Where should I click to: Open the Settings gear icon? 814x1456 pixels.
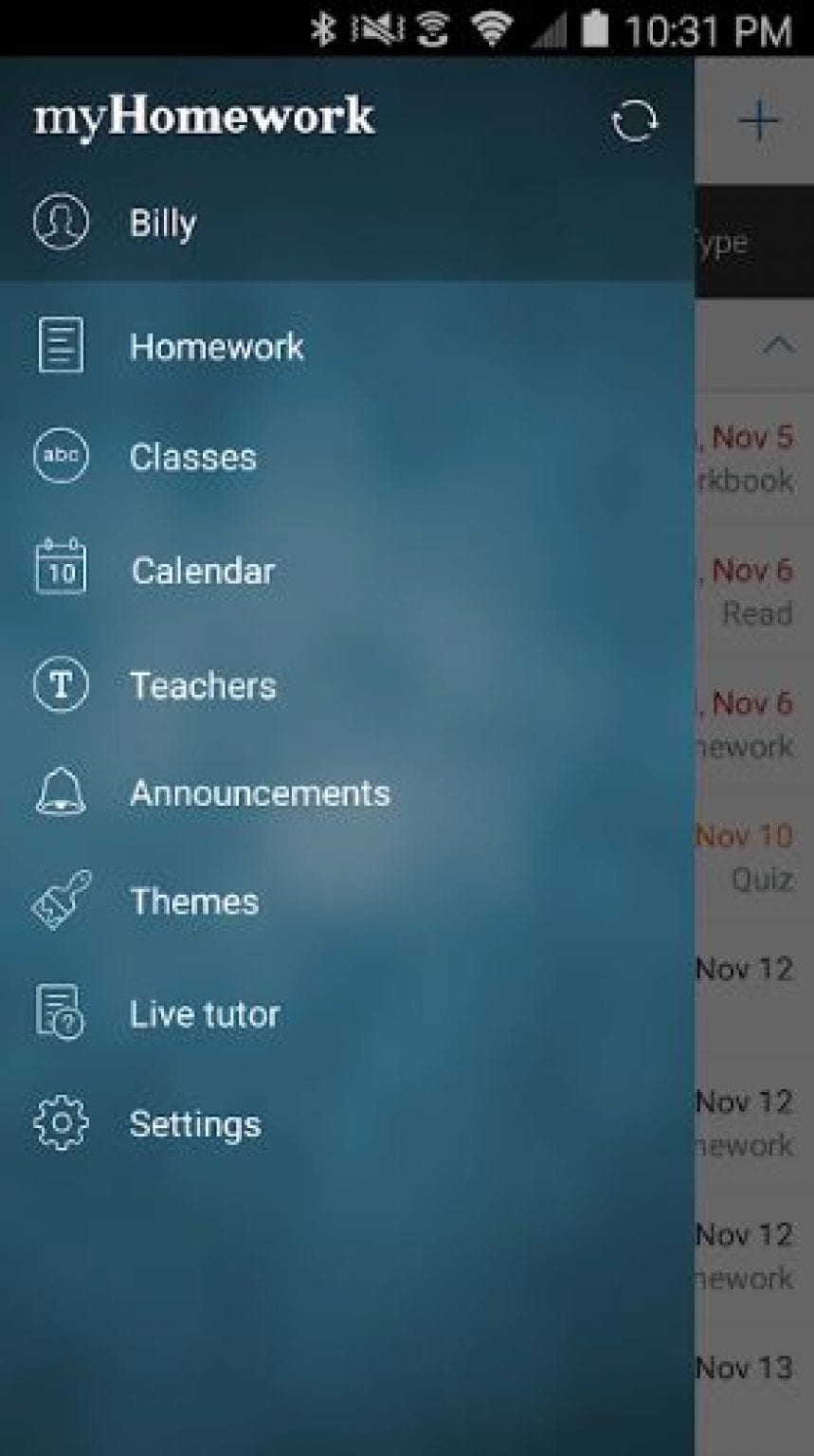coord(60,1122)
